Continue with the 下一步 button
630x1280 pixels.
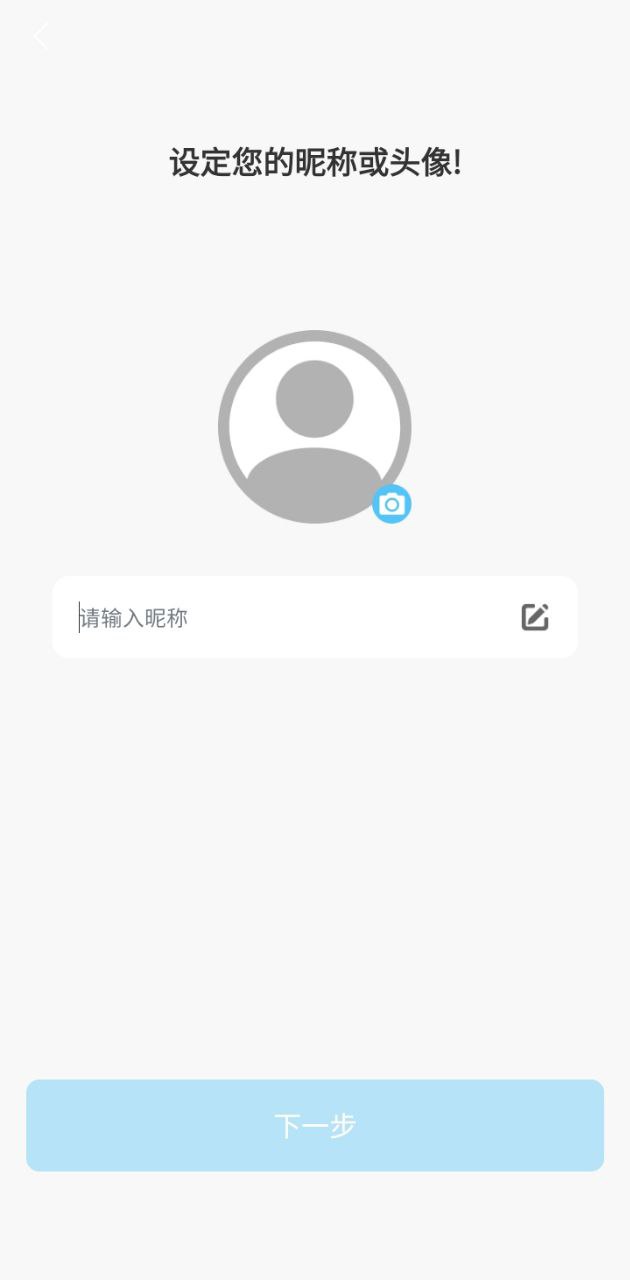pyautogui.click(x=315, y=1125)
